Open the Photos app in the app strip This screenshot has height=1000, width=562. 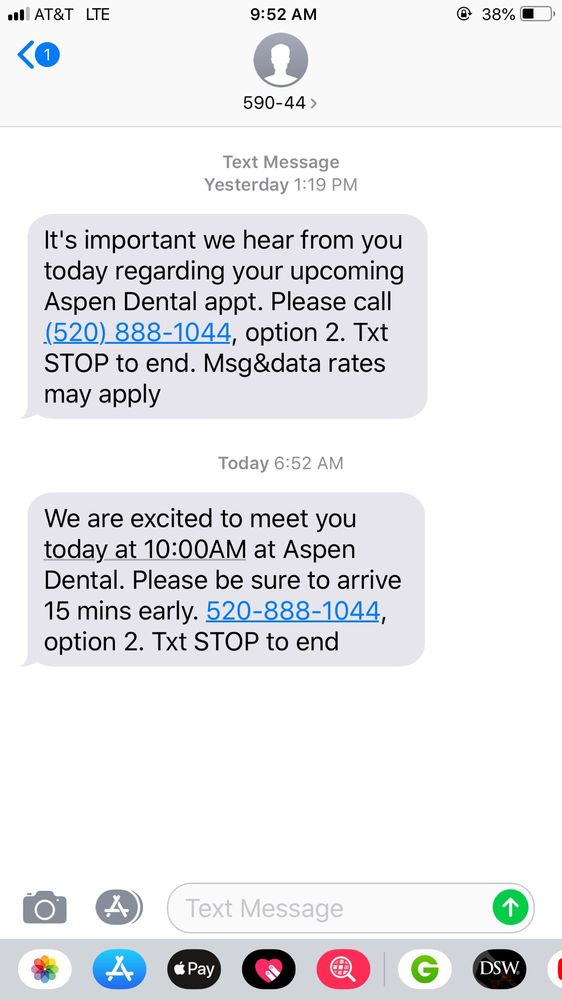(45, 969)
